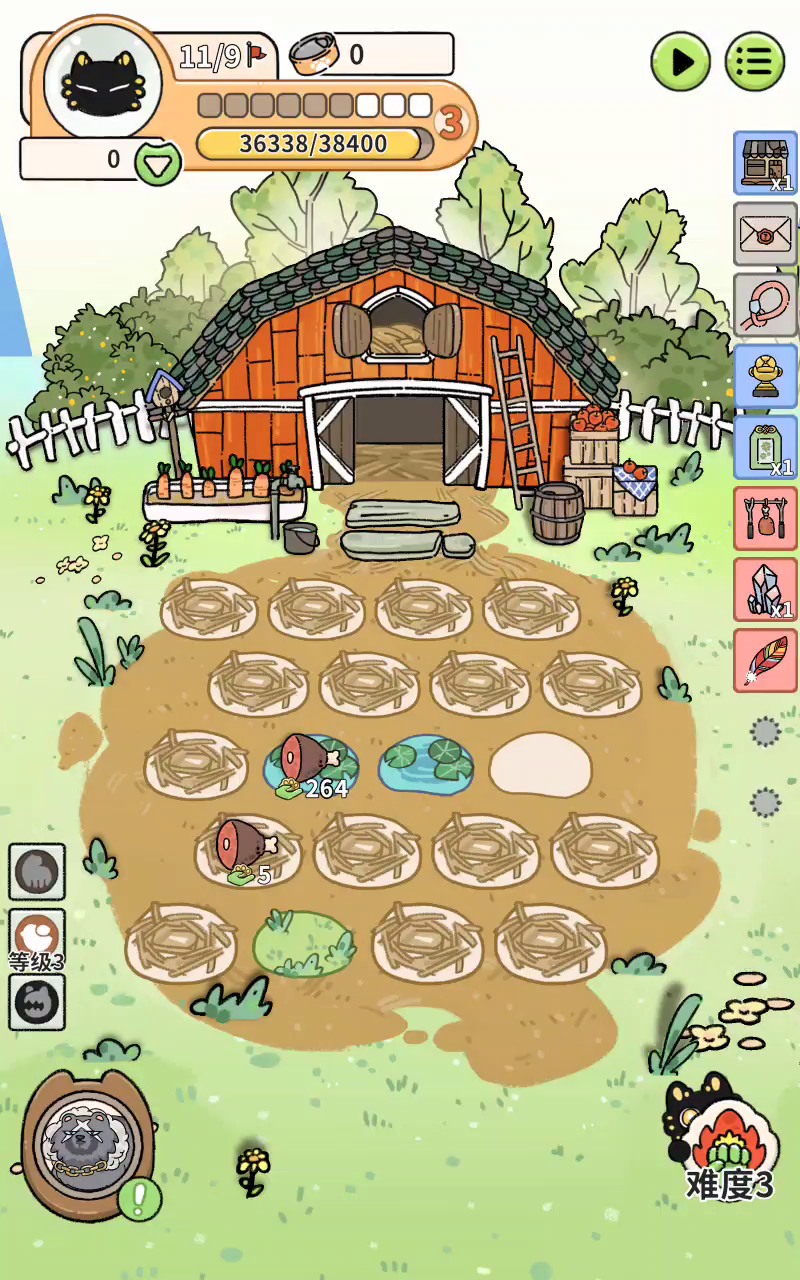Open the crystal item icon

click(765, 589)
